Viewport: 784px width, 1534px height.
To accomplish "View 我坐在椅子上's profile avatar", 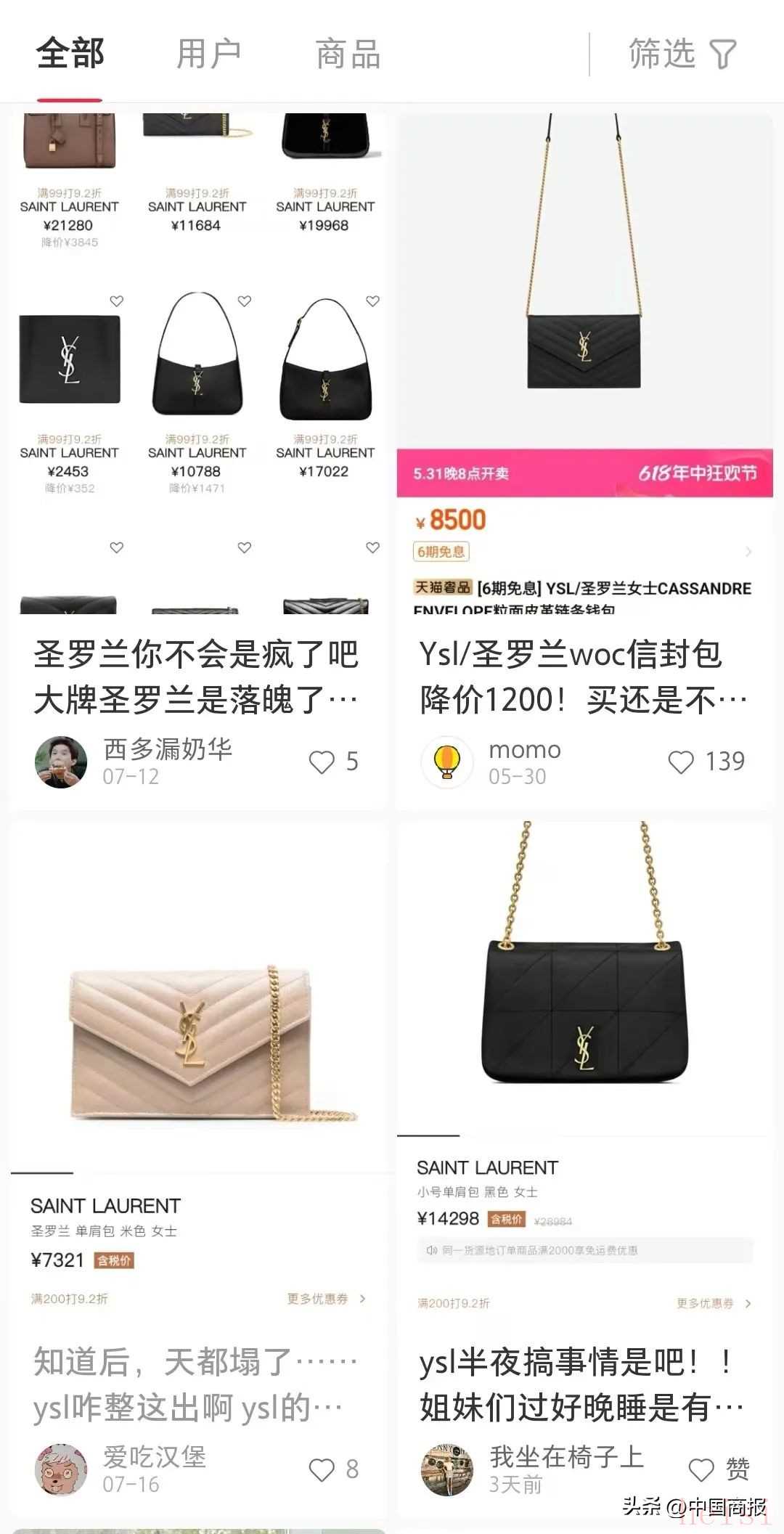I will pyautogui.click(x=447, y=1469).
